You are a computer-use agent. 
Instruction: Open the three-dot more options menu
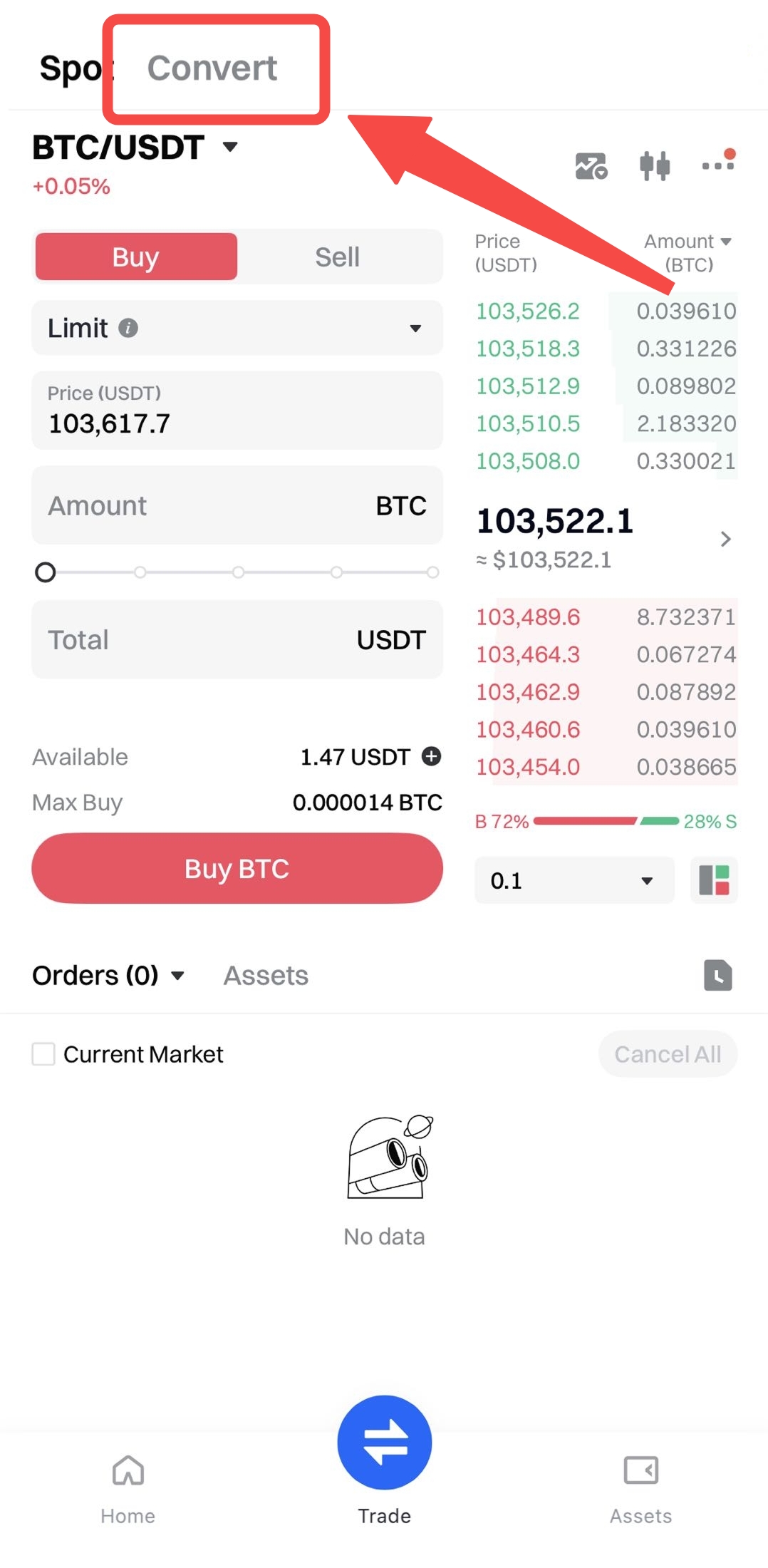click(x=717, y=164)
